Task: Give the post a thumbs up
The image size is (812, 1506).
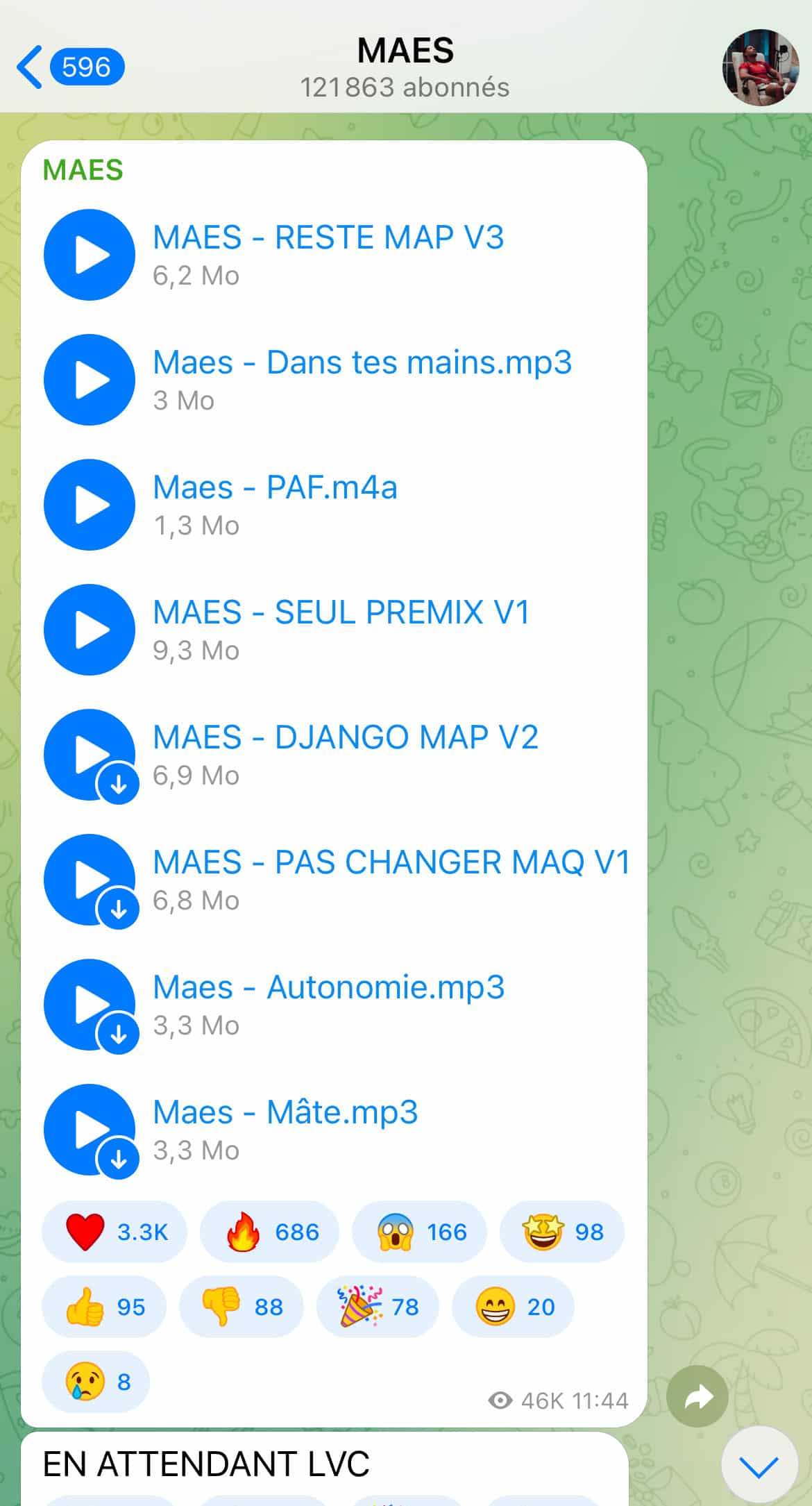Action: point(104,1307)
